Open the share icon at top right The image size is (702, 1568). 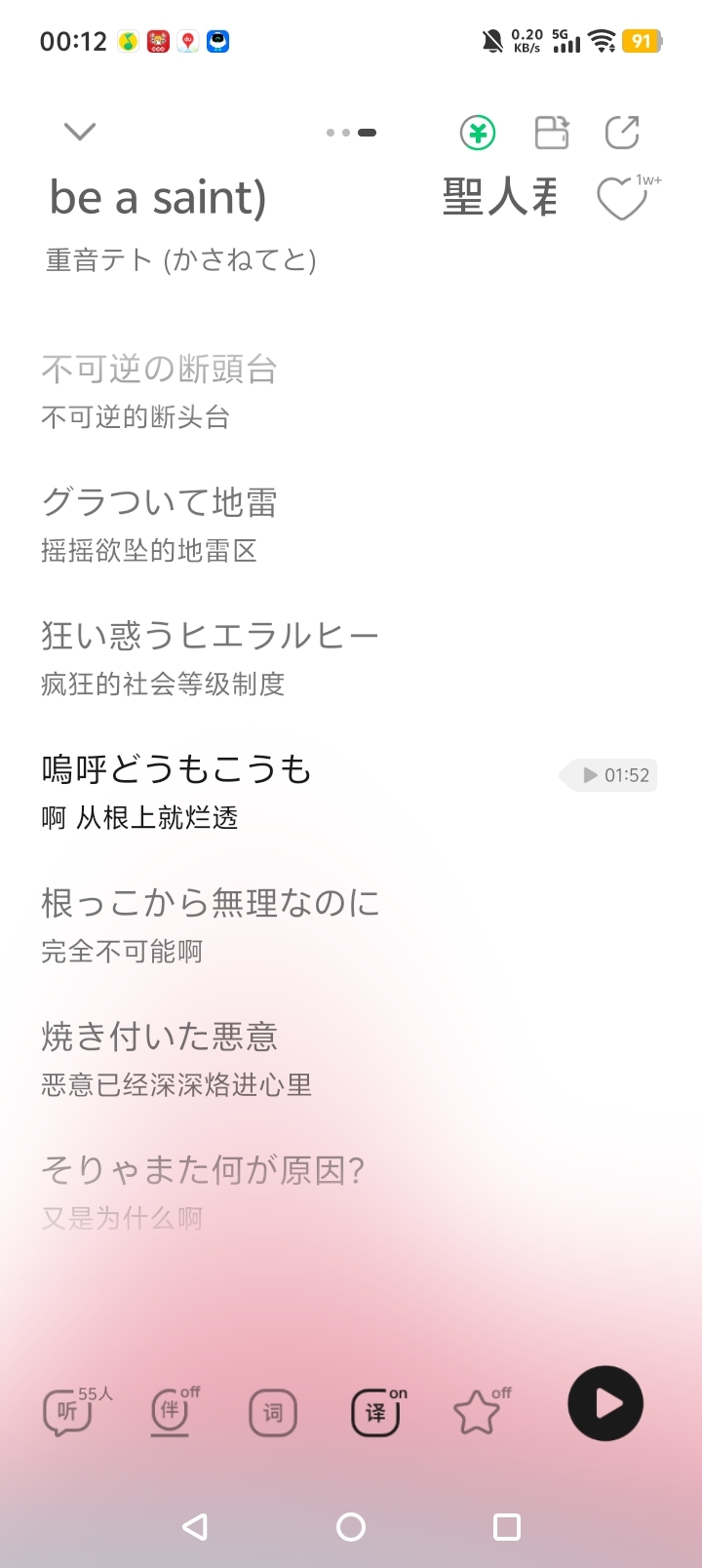pos(622,133)
